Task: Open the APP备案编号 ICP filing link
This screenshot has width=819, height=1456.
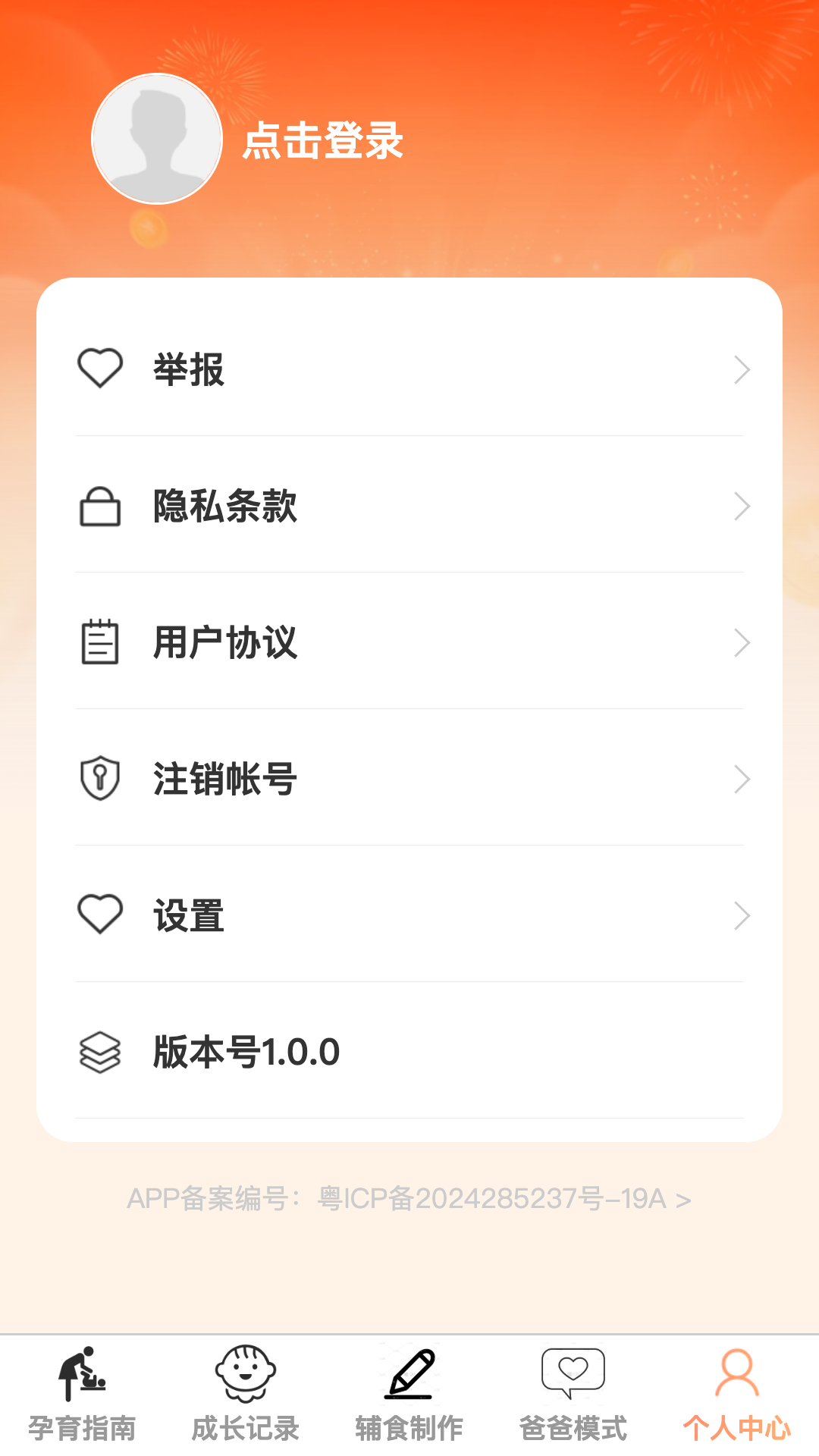Action: [409, 1199]
